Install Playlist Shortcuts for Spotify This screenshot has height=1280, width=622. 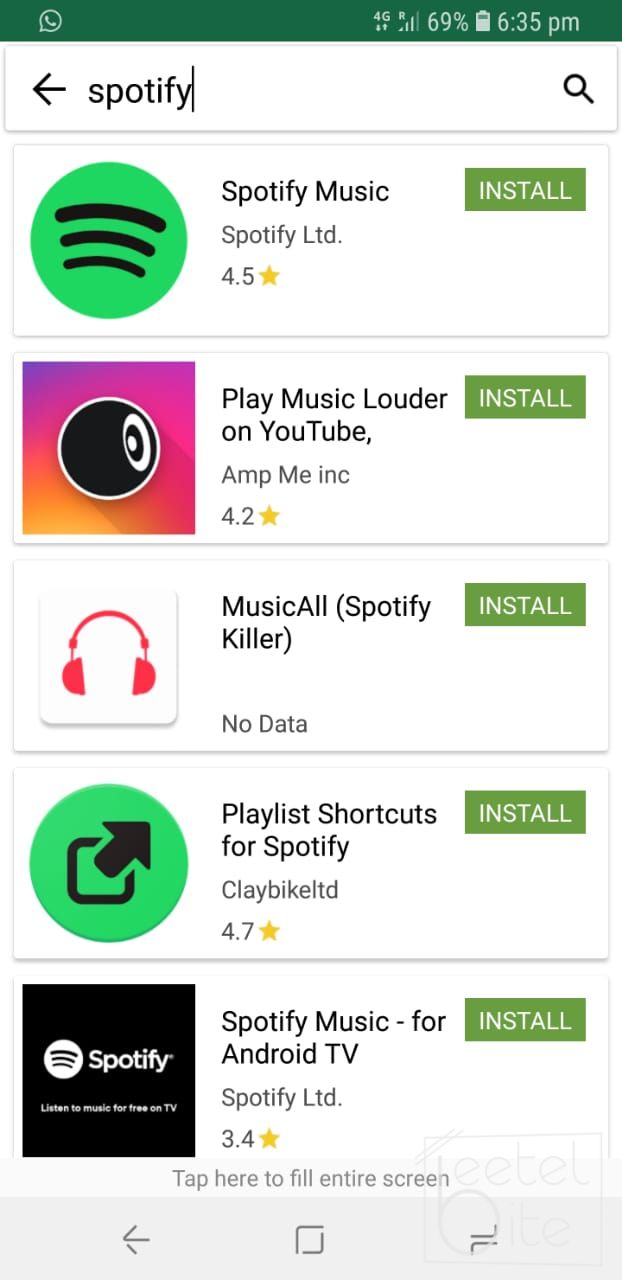tap(525, 813)
